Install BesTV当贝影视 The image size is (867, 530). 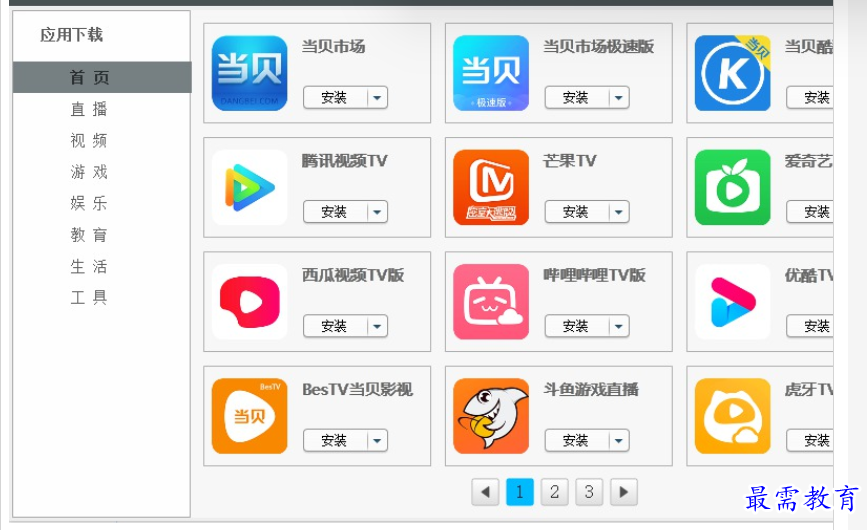[334, 440]
